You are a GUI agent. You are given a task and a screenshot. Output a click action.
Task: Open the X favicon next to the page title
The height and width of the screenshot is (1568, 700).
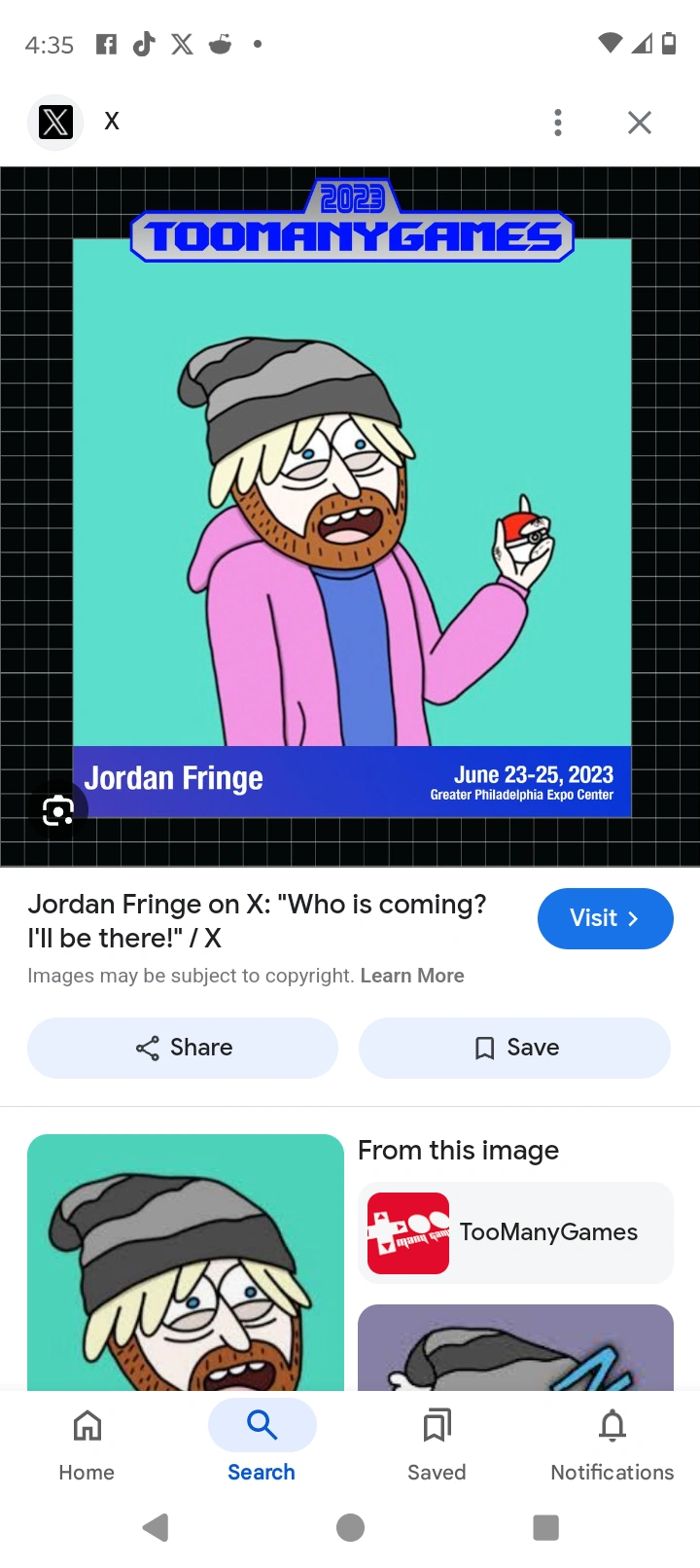[55, 122]
